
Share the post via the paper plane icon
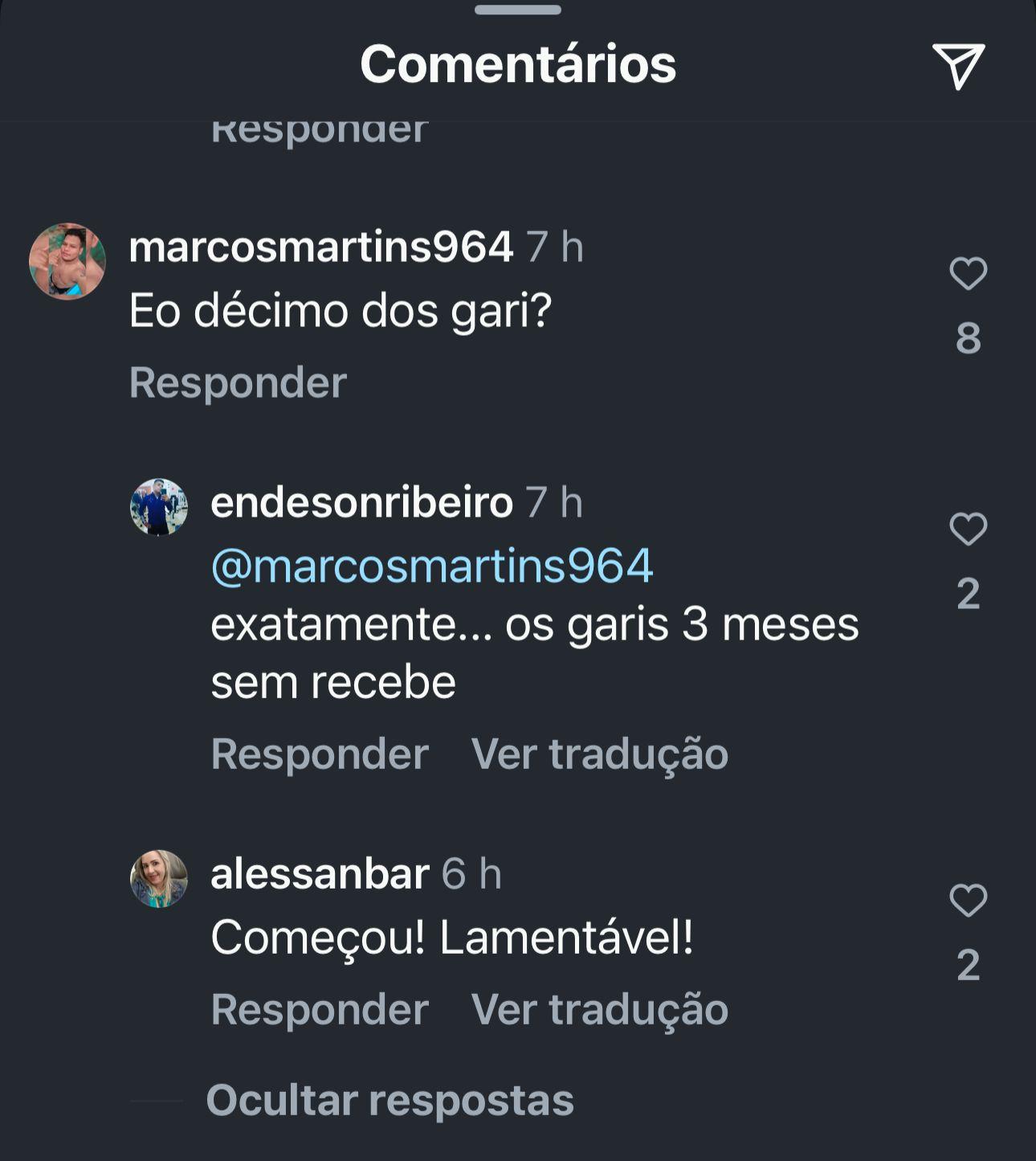tap(958, 66)
